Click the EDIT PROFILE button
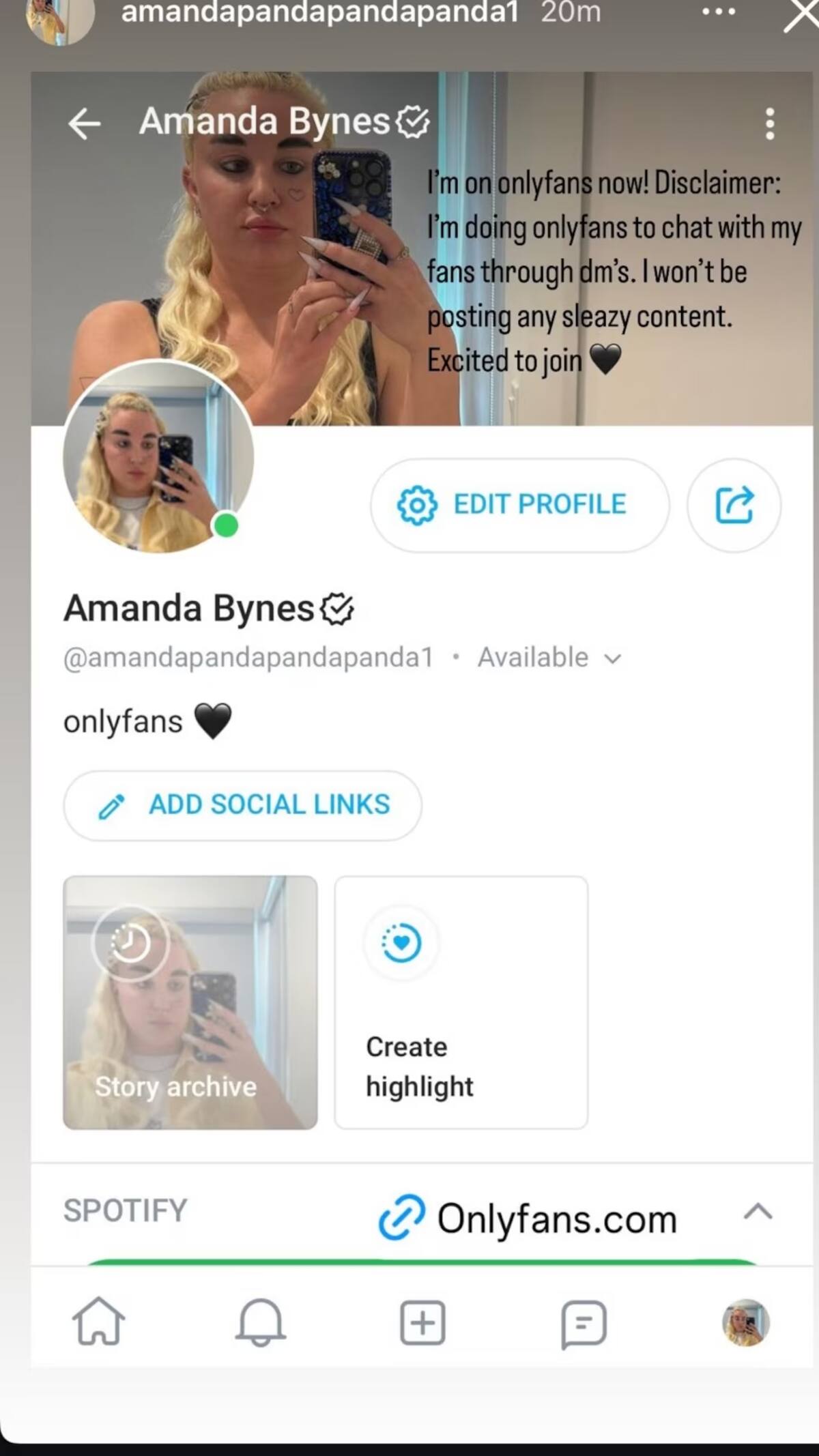Screen dimensions: 819x1456 pyautogui.click(x=520, y=505)
